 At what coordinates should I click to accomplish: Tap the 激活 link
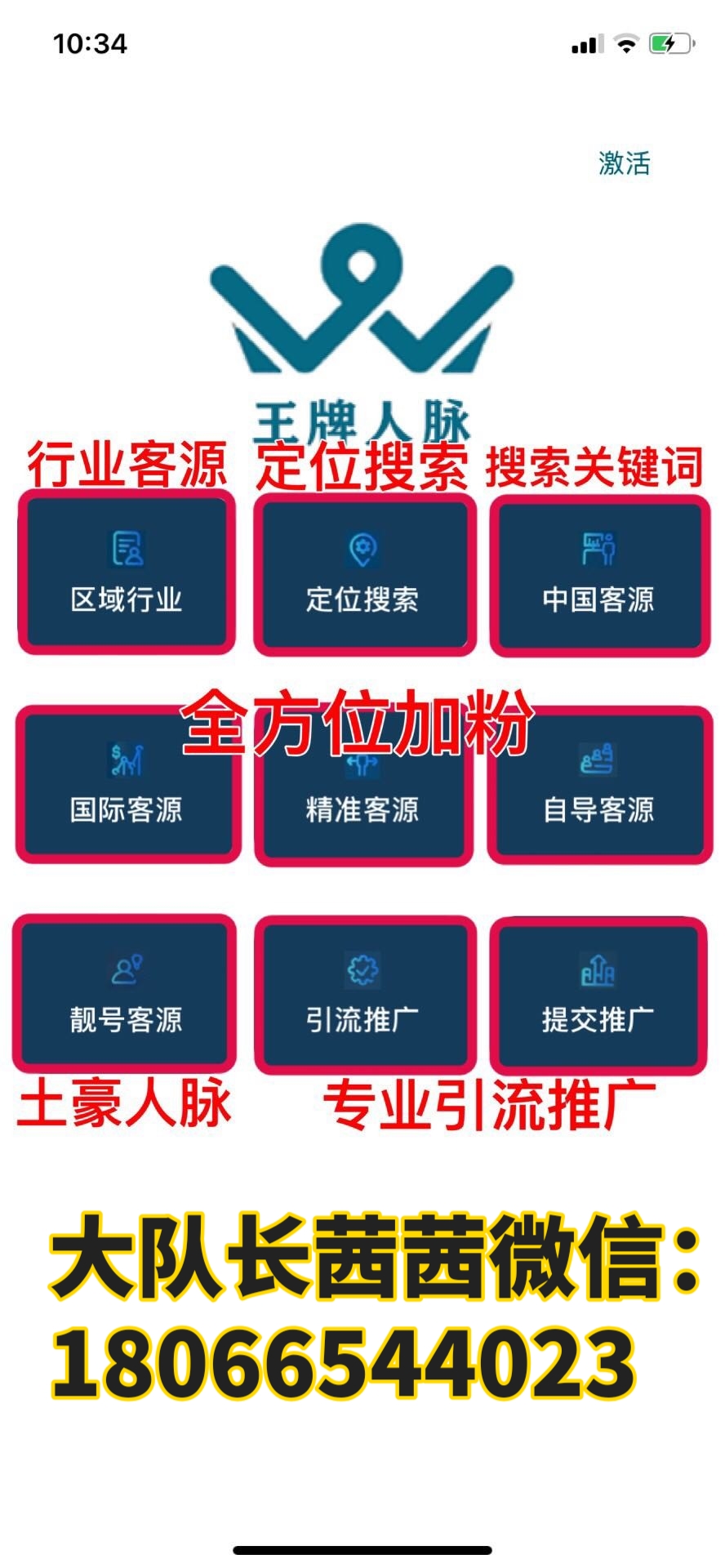point(625,163)
